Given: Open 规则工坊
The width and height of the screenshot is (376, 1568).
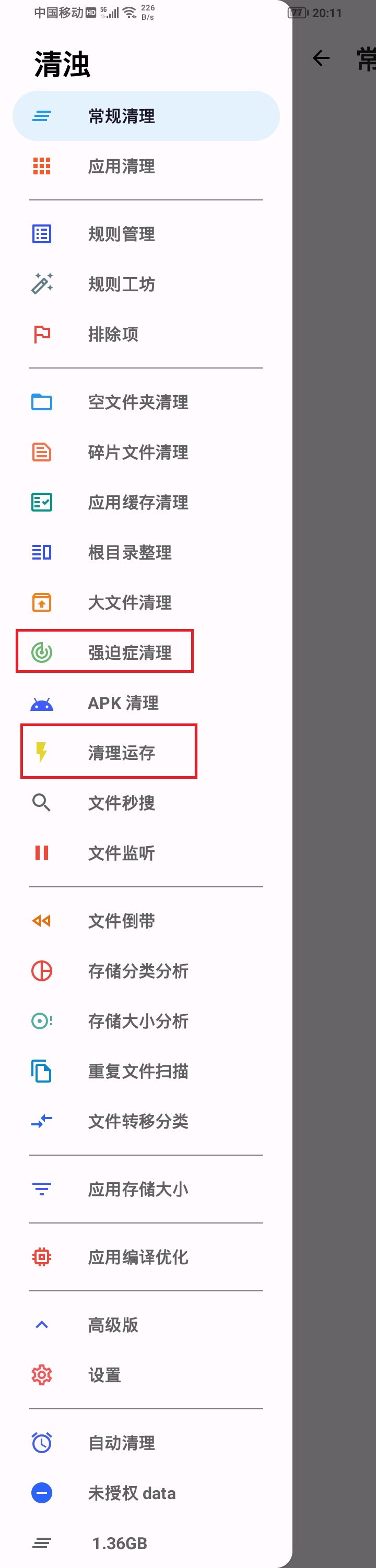Looking at the screenshot, I should [x=121, y=284].
